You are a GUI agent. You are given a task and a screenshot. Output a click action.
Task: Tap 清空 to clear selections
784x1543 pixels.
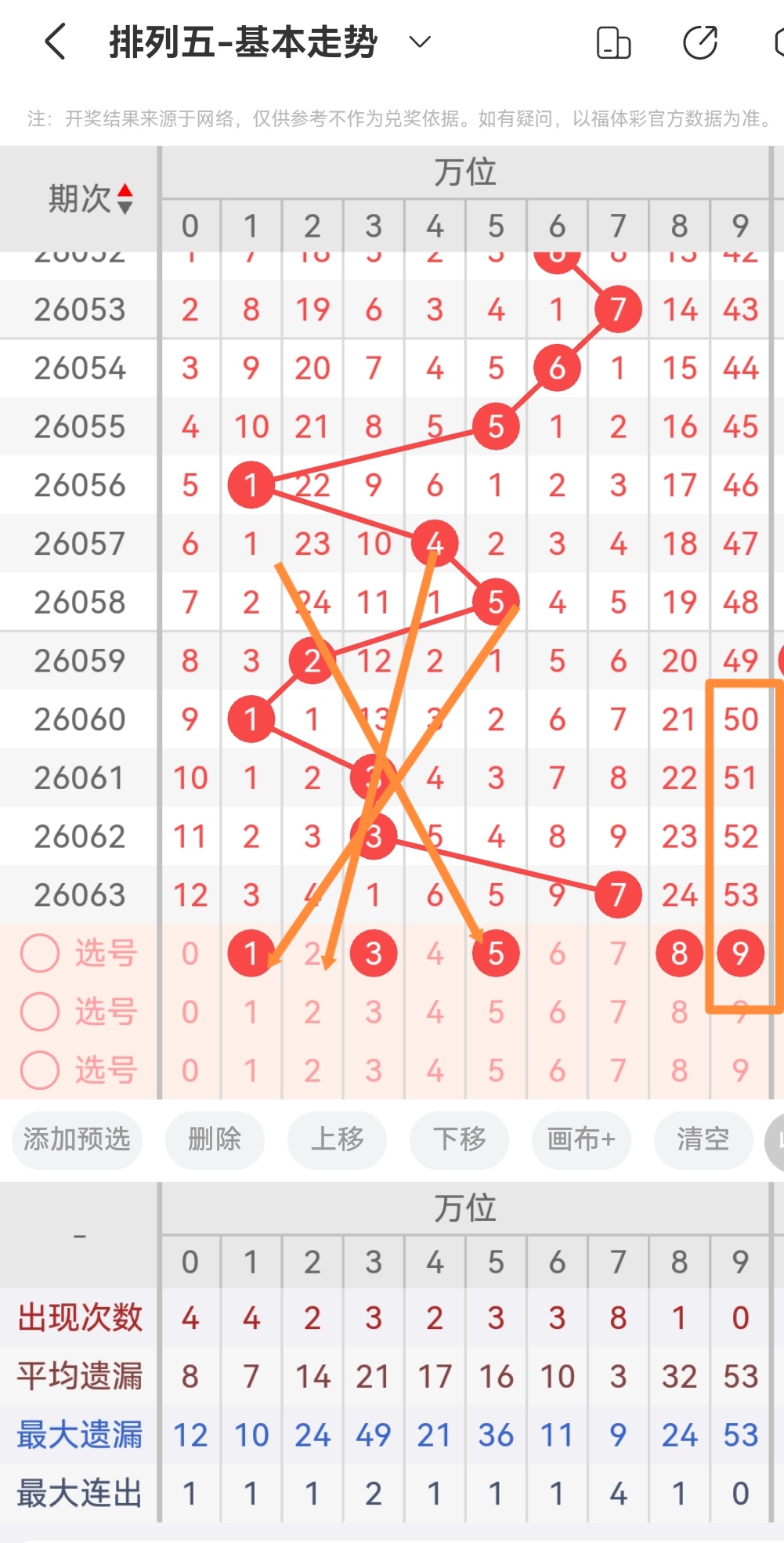pyautogui.click(x=703, y=1141)
